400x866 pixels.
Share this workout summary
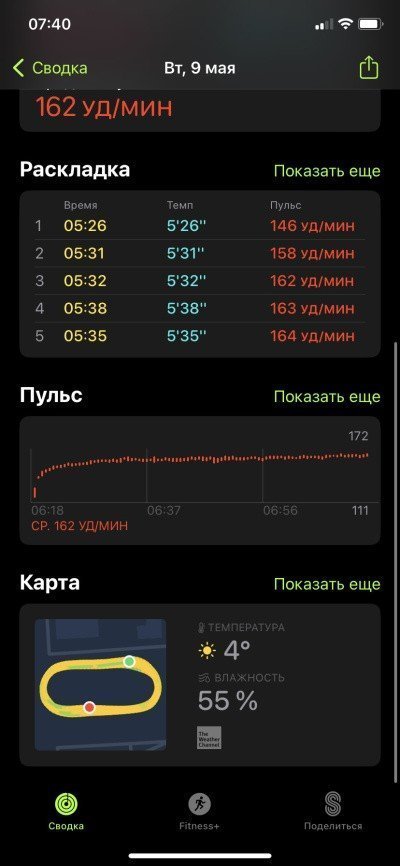(x=369, y=68)
